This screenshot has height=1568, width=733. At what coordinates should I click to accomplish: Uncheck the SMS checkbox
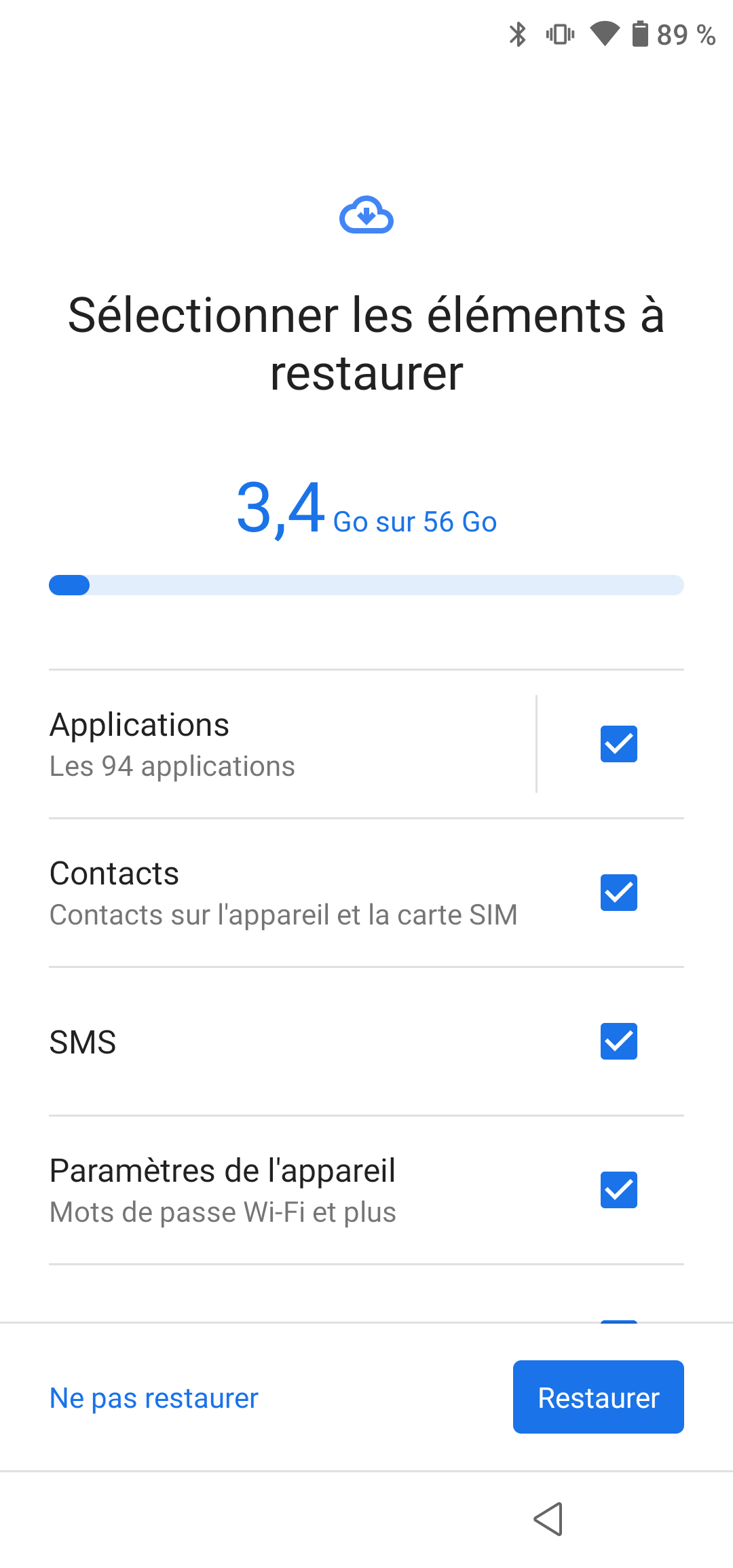[618, 1041]
